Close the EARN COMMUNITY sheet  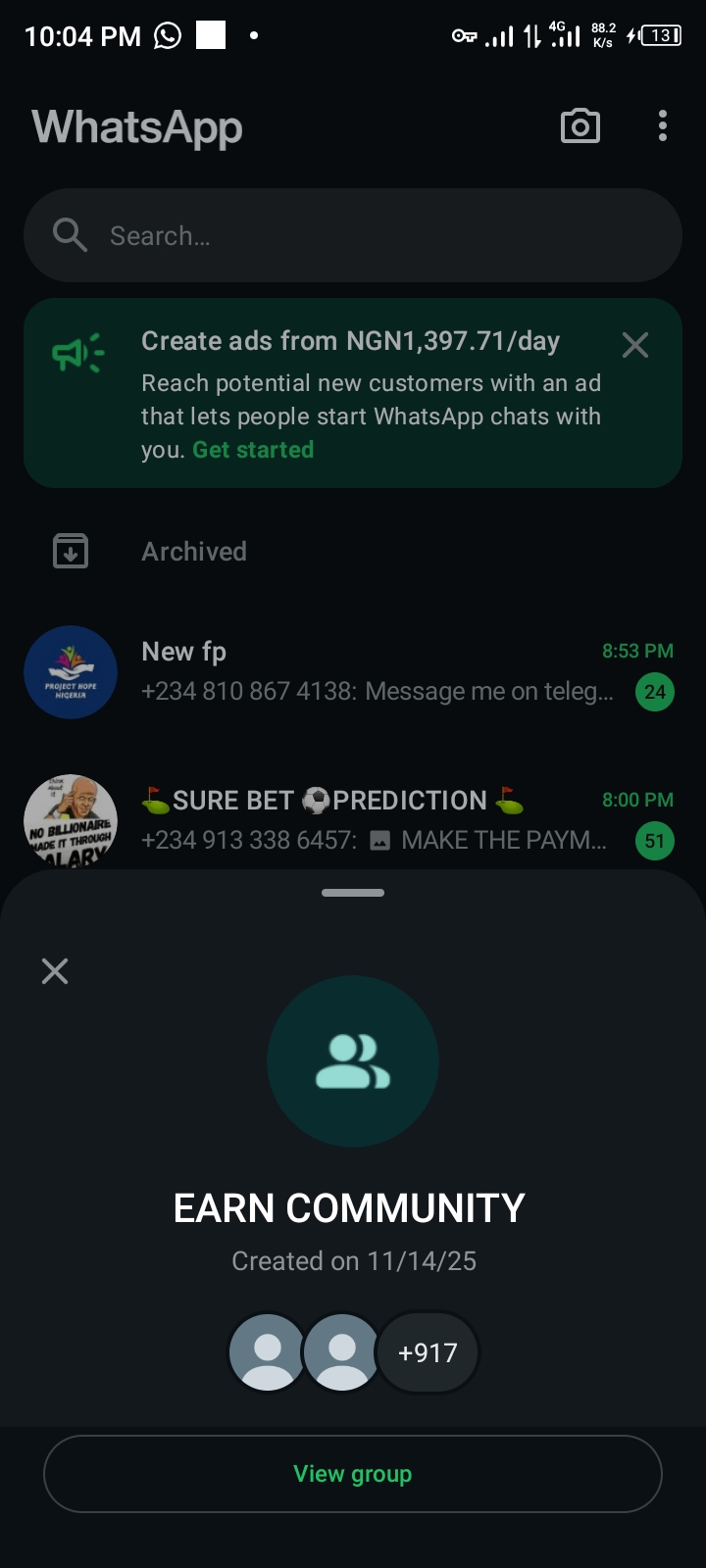[x=55, y=971]
